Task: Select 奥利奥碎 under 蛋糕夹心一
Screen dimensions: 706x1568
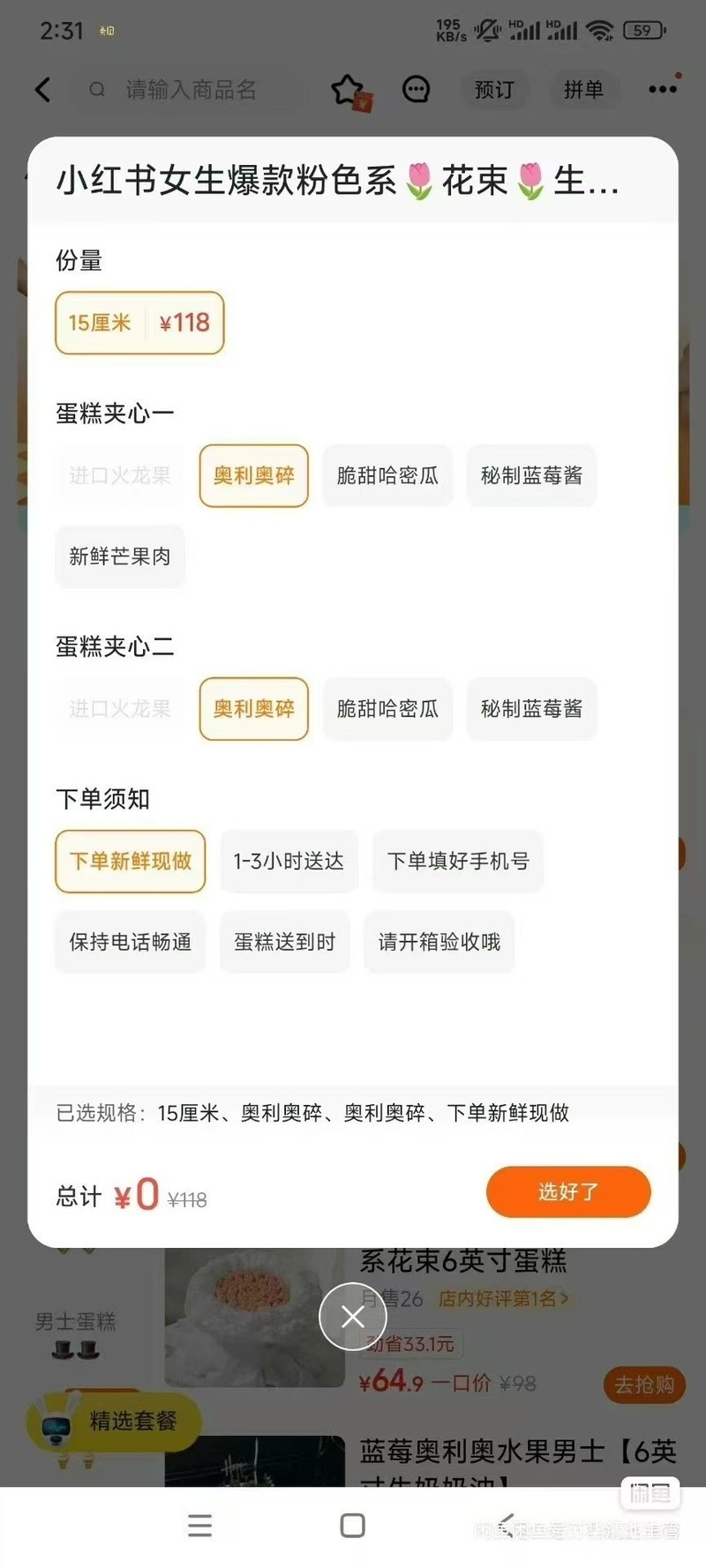Action: click(254, 476)
